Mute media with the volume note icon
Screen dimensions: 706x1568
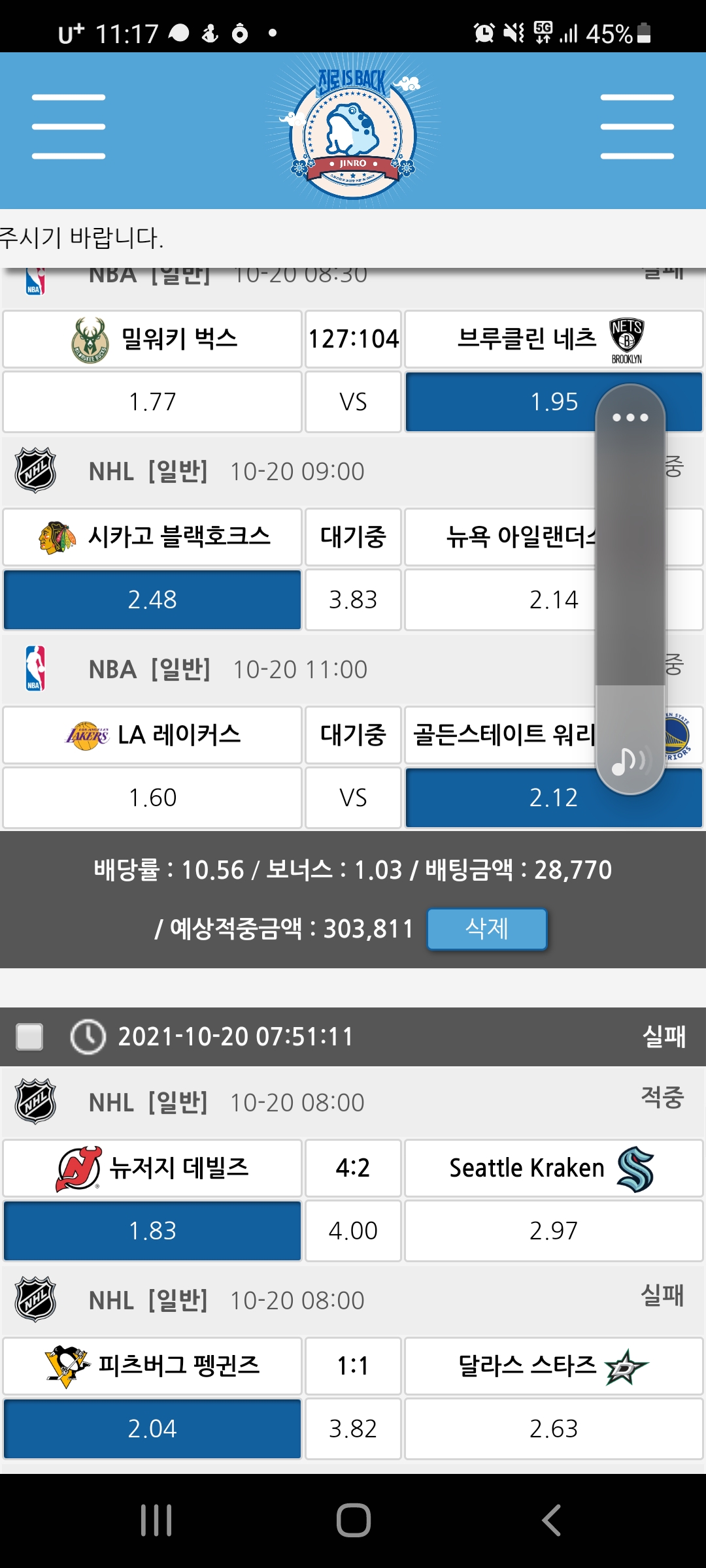click(x=628, y=760)
